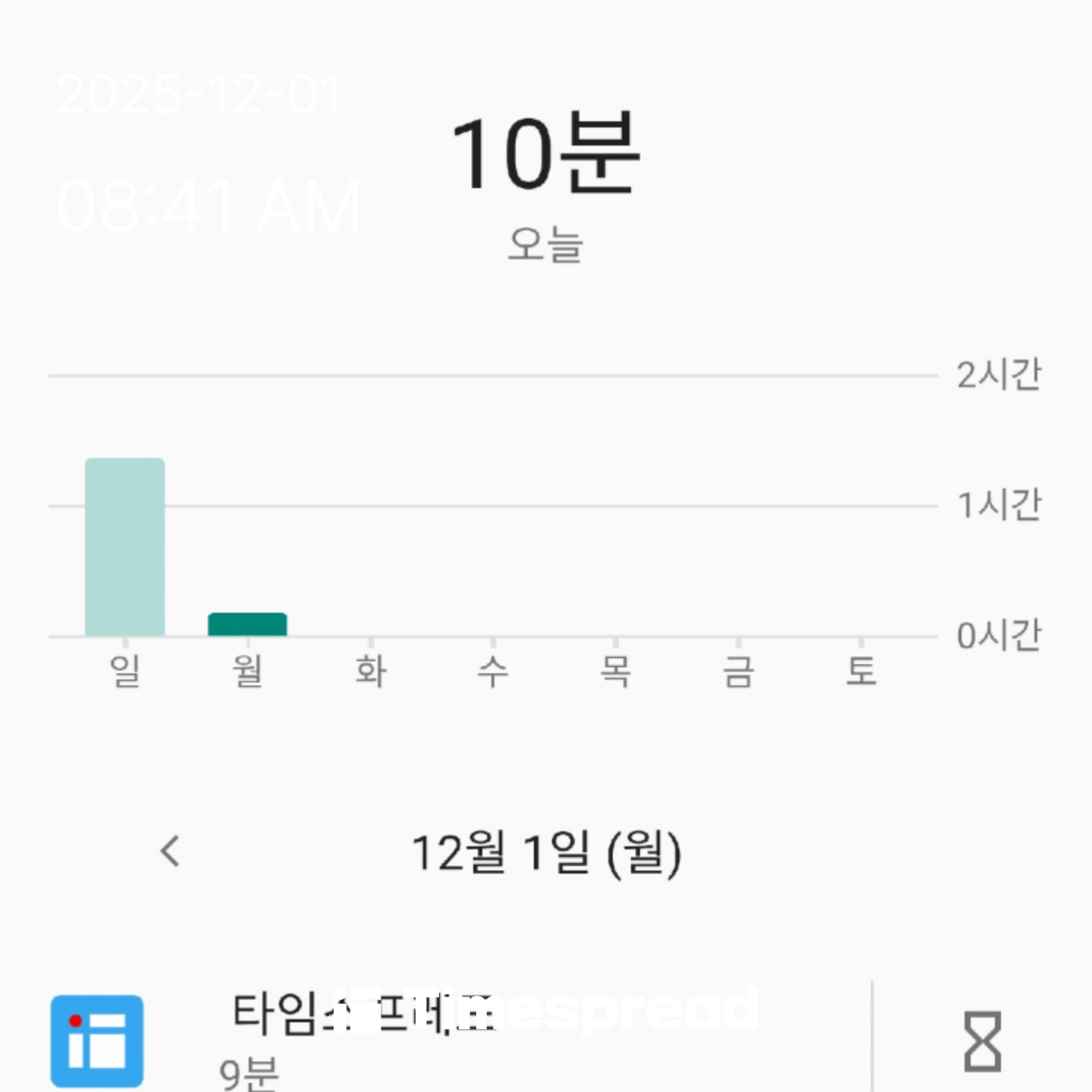
Task: Set an app timer with the hourglass icon
Action: (x=981, y=1040)
